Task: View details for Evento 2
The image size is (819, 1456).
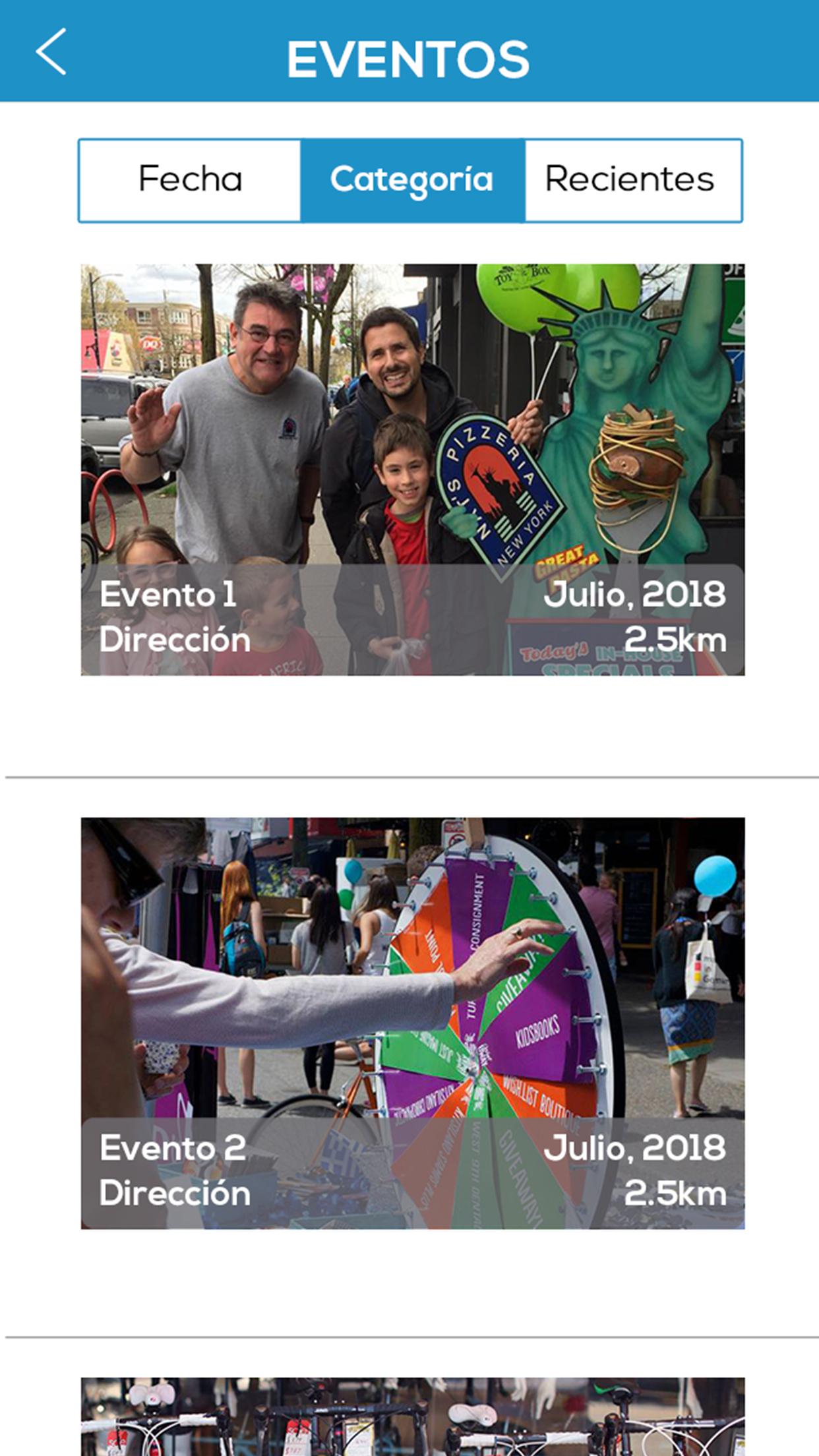Action: click(x=413, y=1023)
